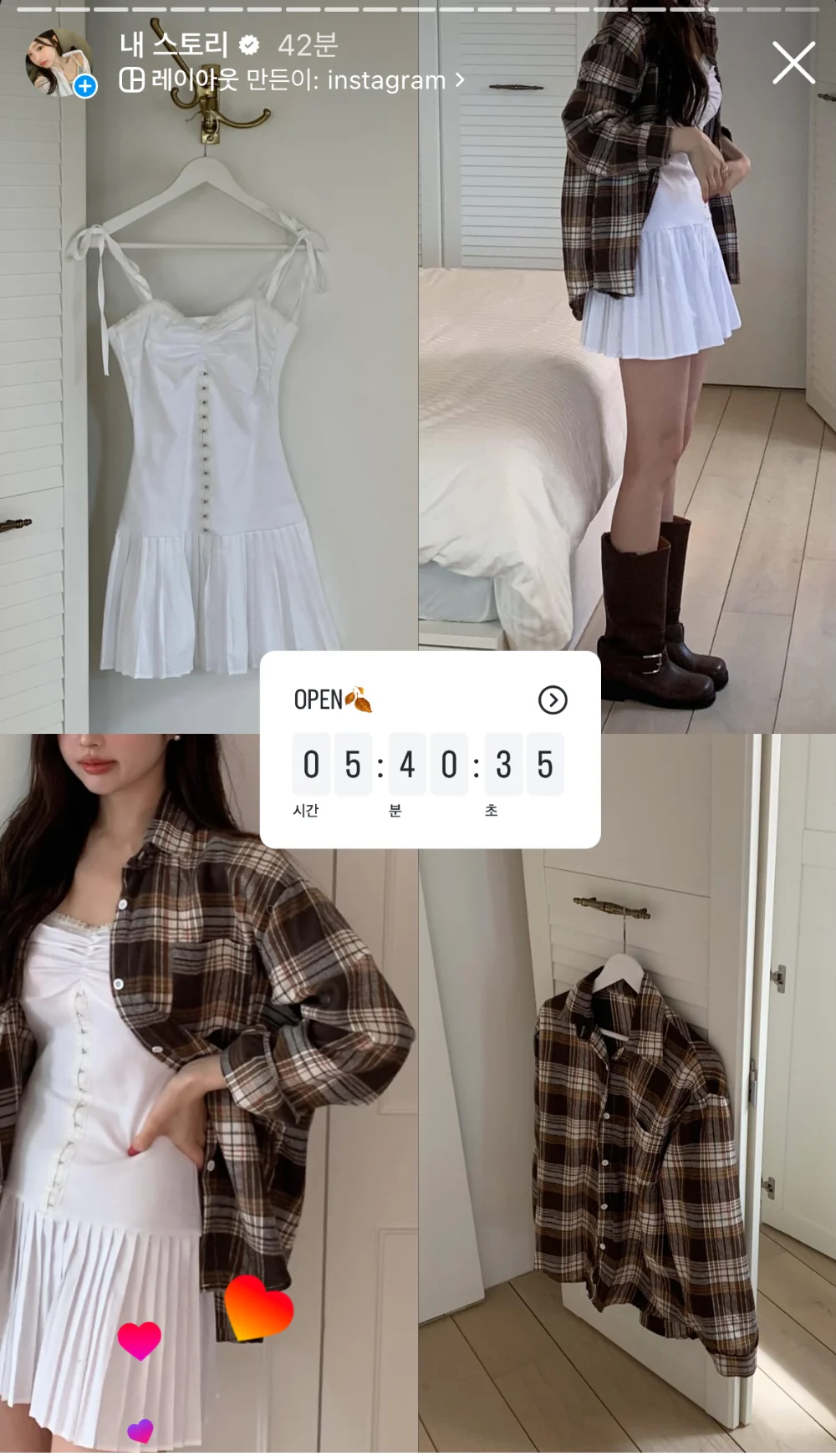
Task: Open the Instagram layout creator link
Action: pos(292,80)
